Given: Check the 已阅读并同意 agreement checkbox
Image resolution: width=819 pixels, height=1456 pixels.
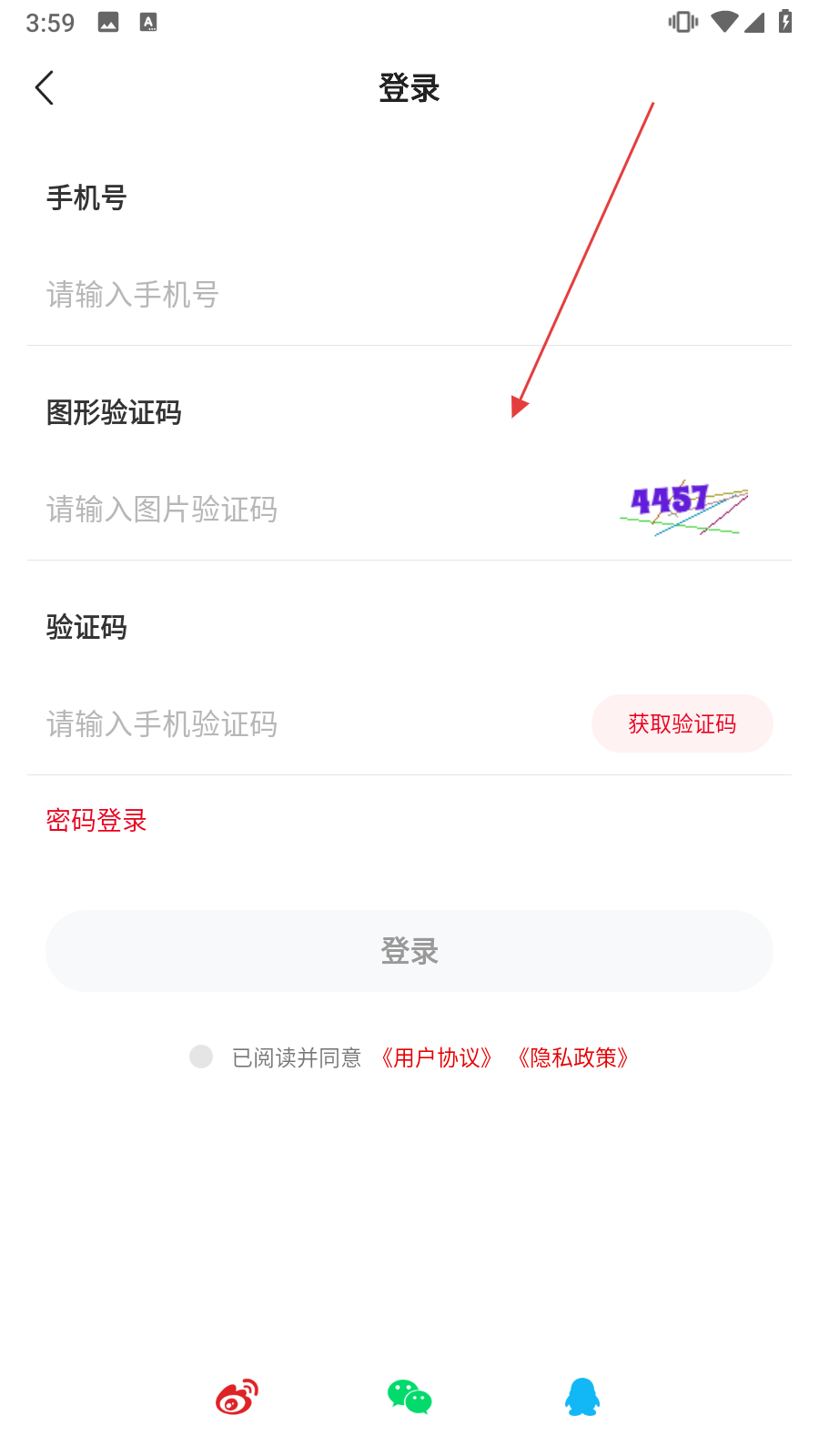Looking at the screenshot, I should click(201, 1057).
